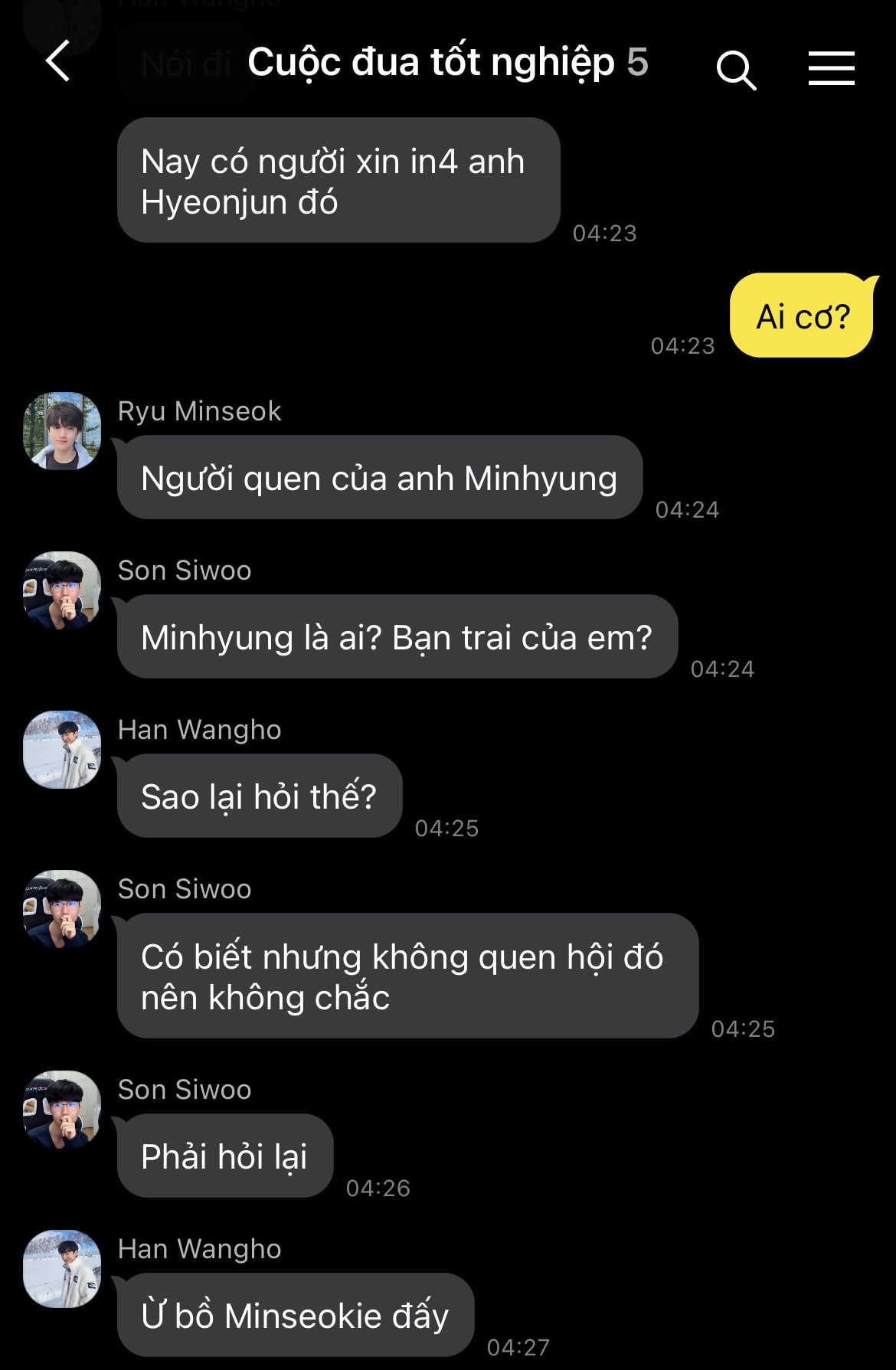Search within this group chat
896x1370 pixels.
pyautogui.click(x=736, y=70)
